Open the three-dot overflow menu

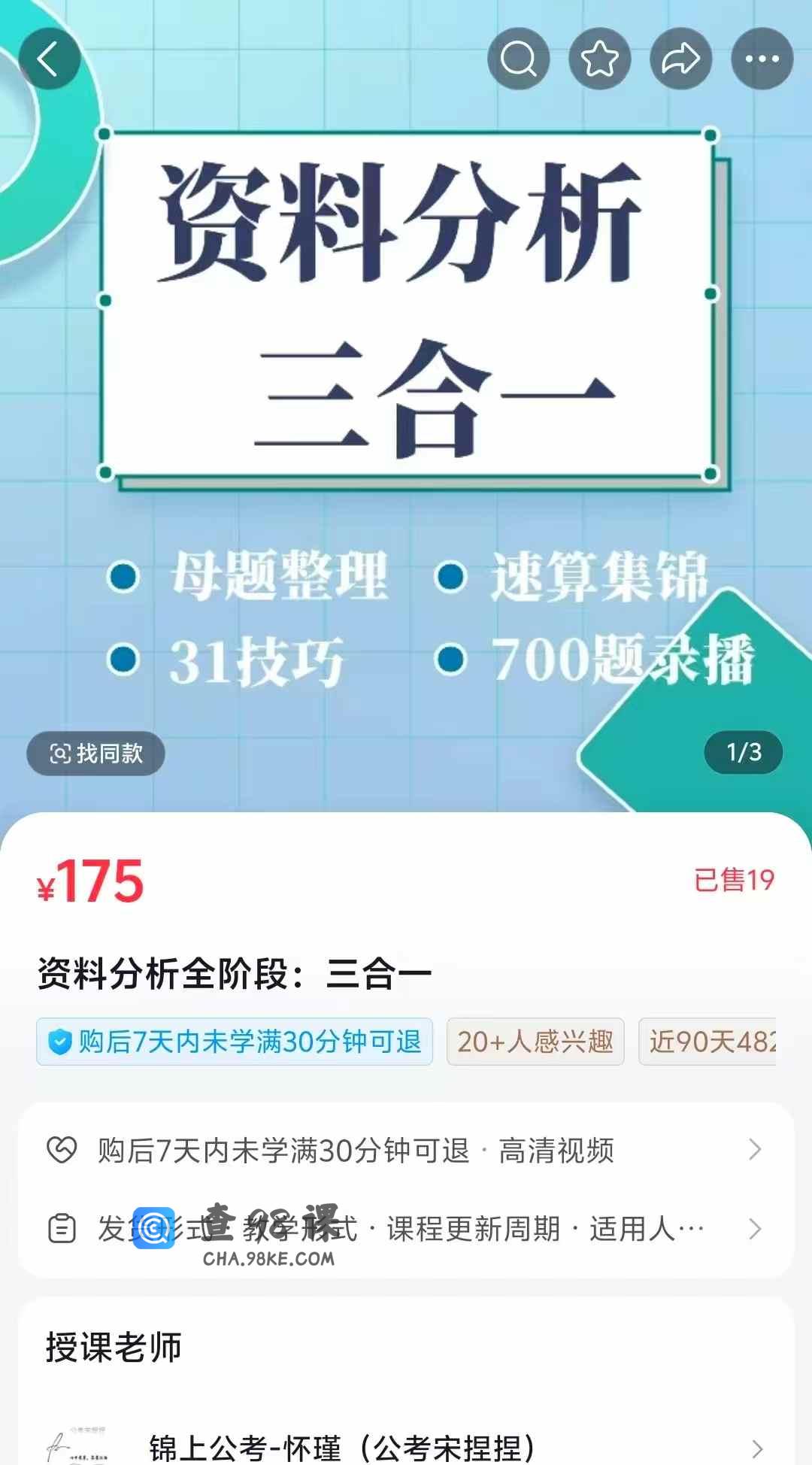[762, 59]
